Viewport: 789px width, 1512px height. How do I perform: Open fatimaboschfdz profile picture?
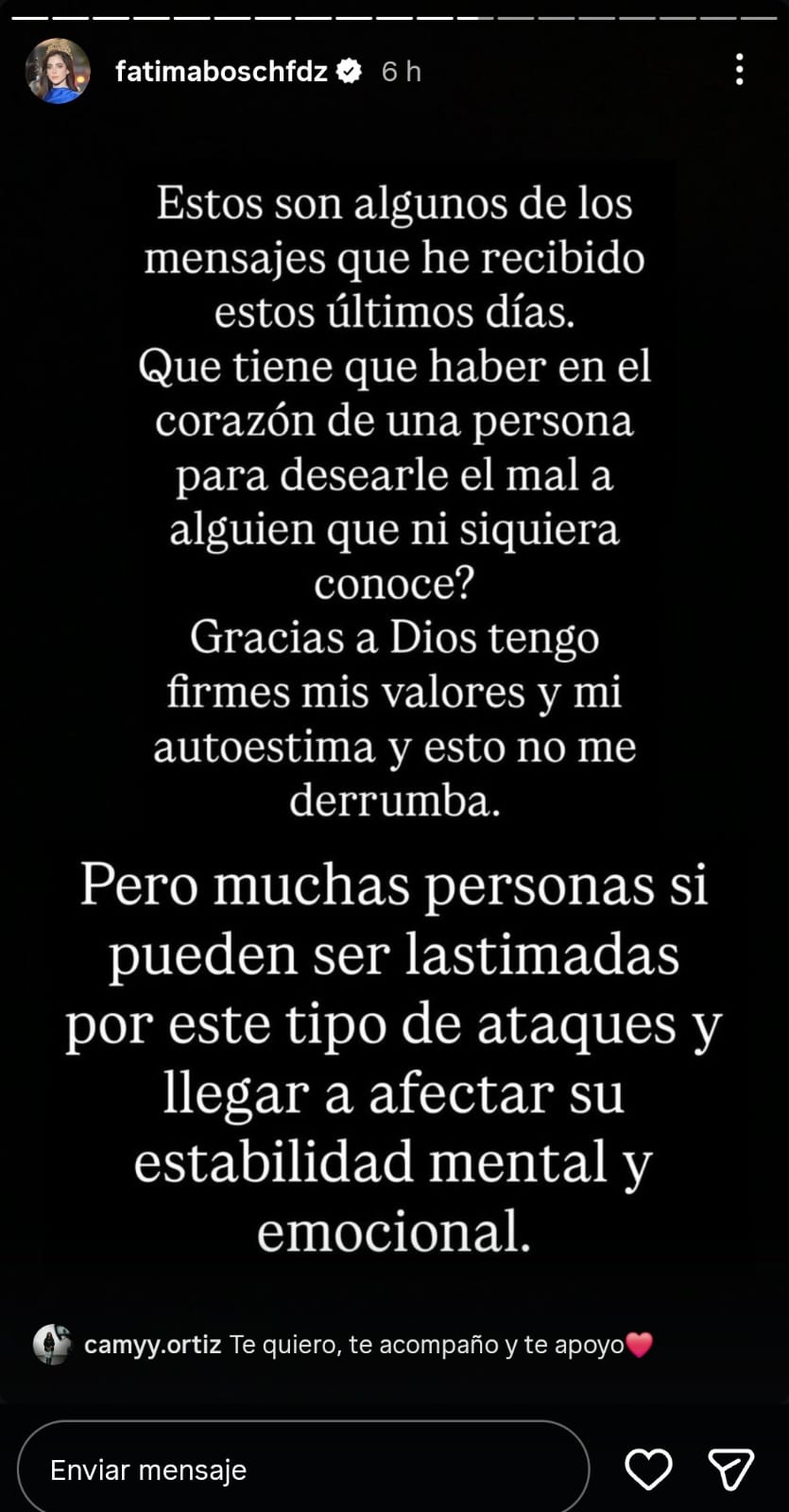(58, 71)
